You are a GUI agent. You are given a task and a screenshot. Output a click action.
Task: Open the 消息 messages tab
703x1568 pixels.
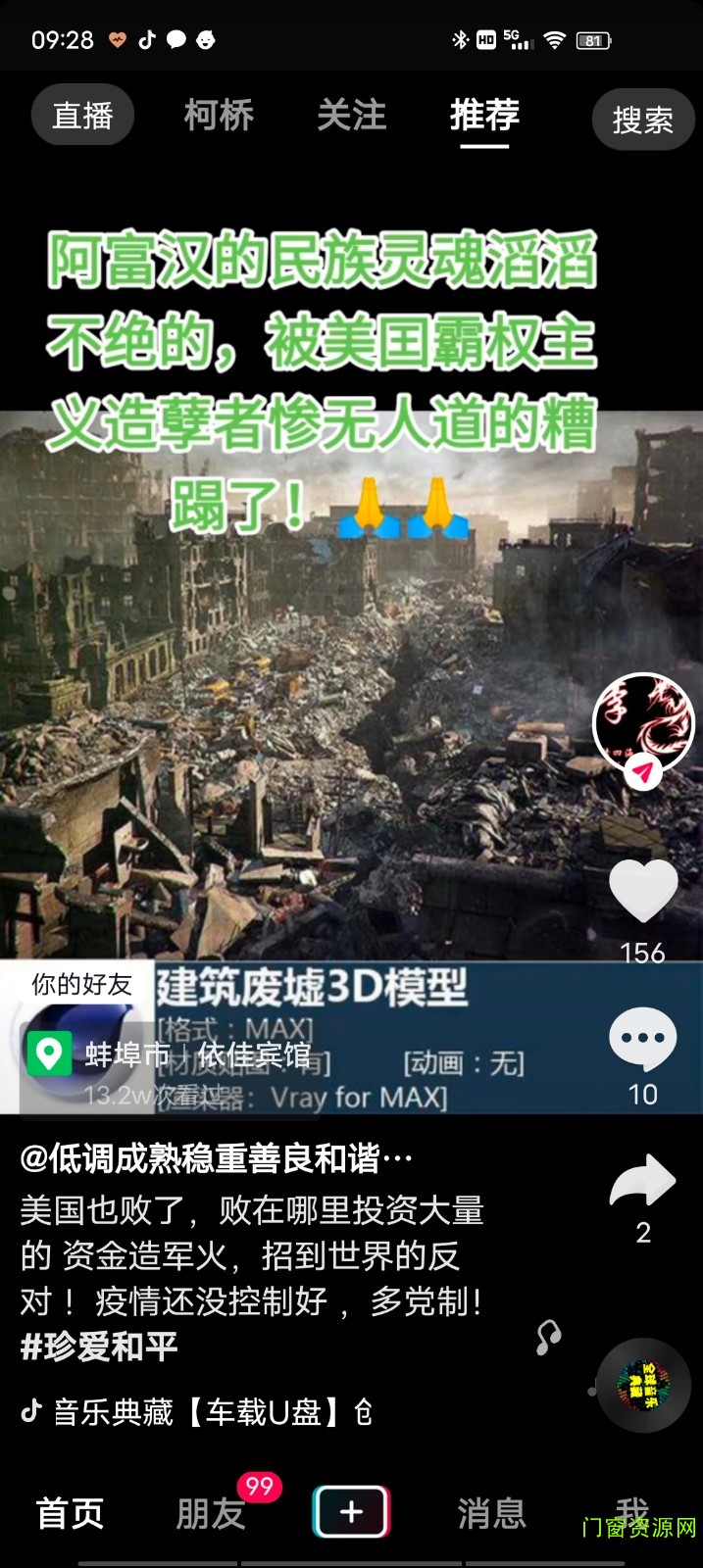[491, 1513]
